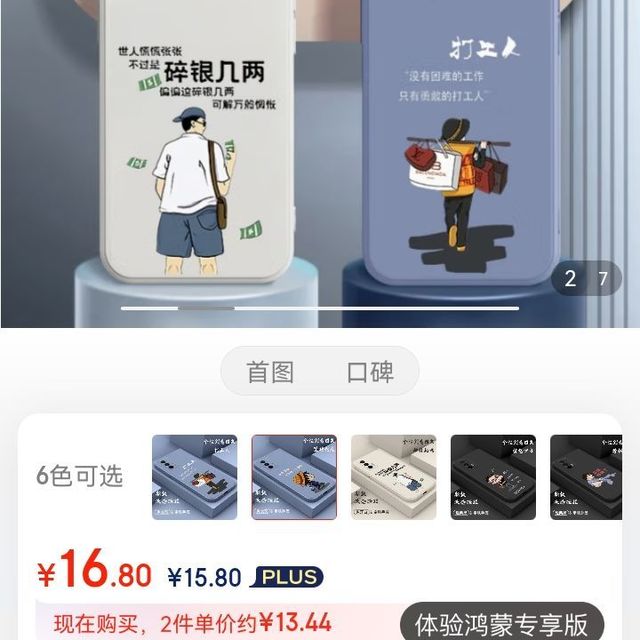Open the 2件单价约¥13.44 purchase promotion banner

(216, 622)
